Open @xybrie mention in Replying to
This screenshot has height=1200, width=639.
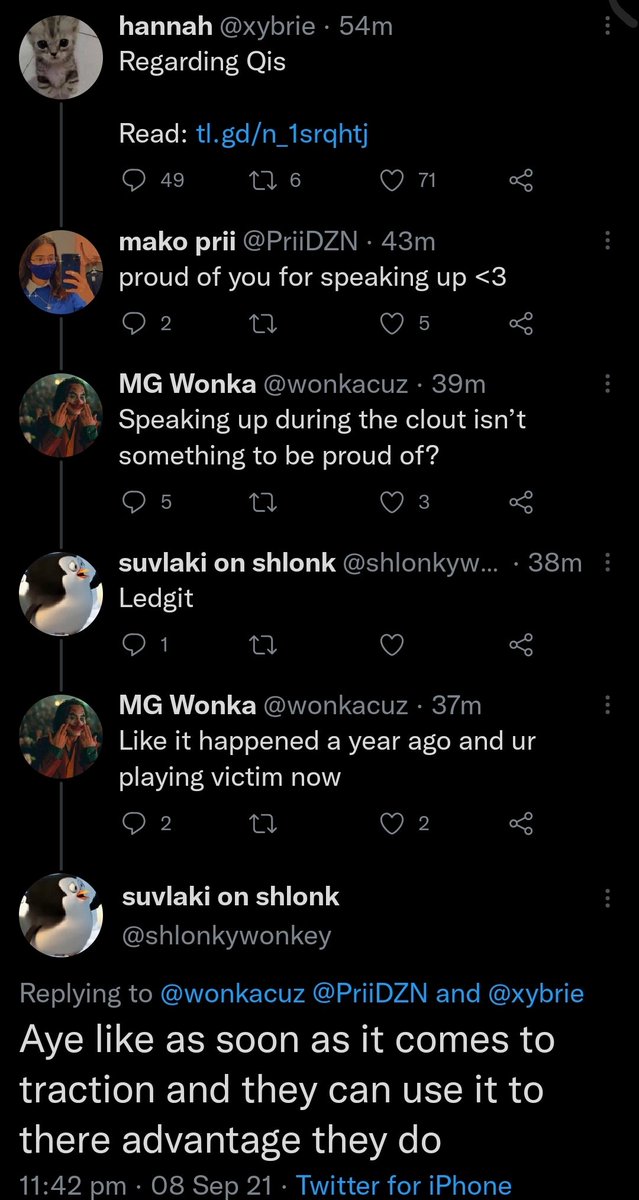pyautogui.click(x=536, y=993)
